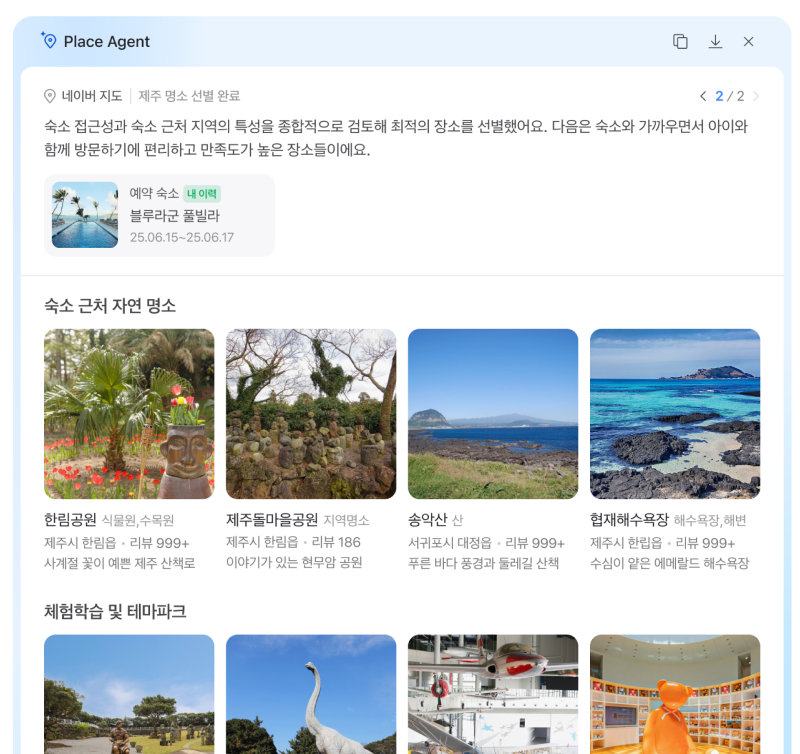Close the Place Agent panel
Viewport: 800px width, 754px height.
coord(748,42)
